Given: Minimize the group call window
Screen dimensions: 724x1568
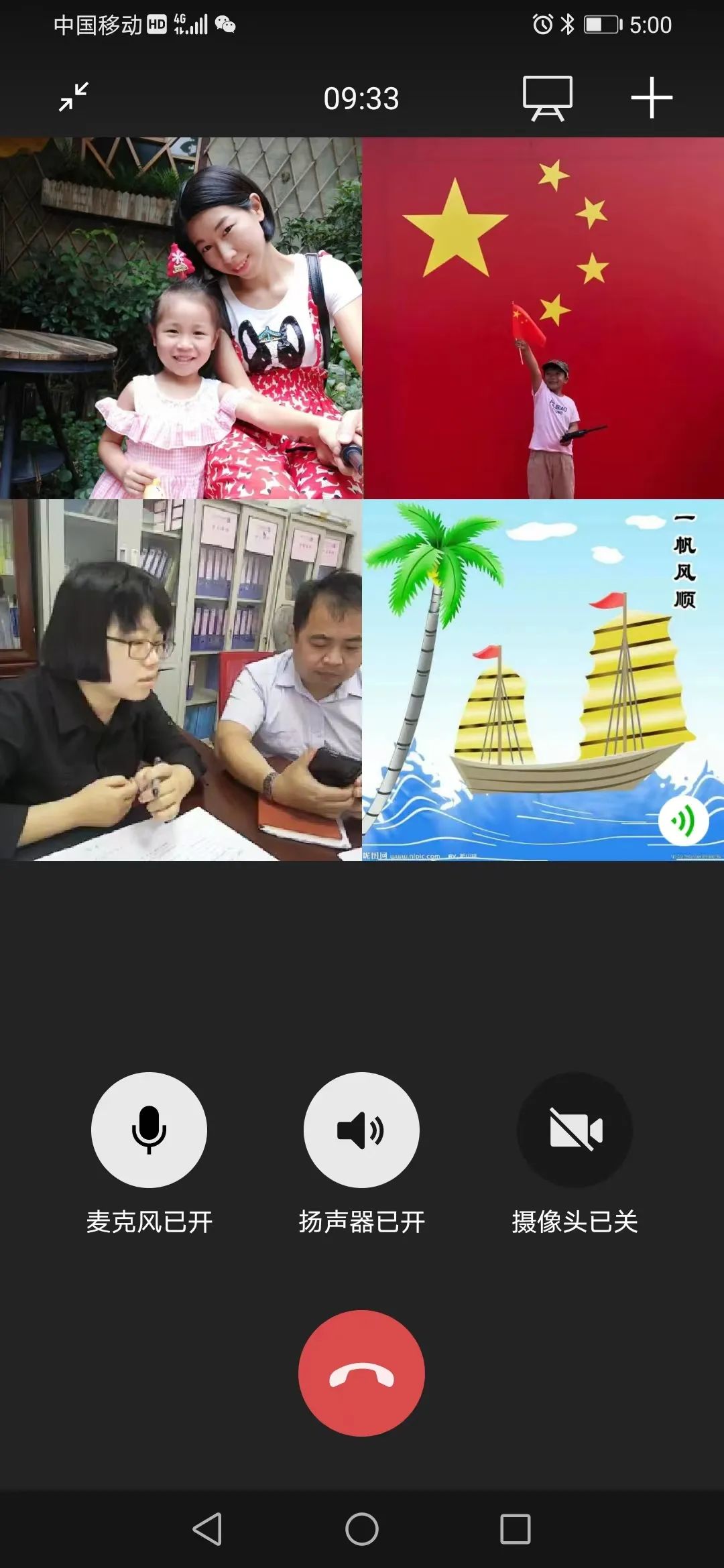Looking at the screenshot, I should click(x=74, y=98).
